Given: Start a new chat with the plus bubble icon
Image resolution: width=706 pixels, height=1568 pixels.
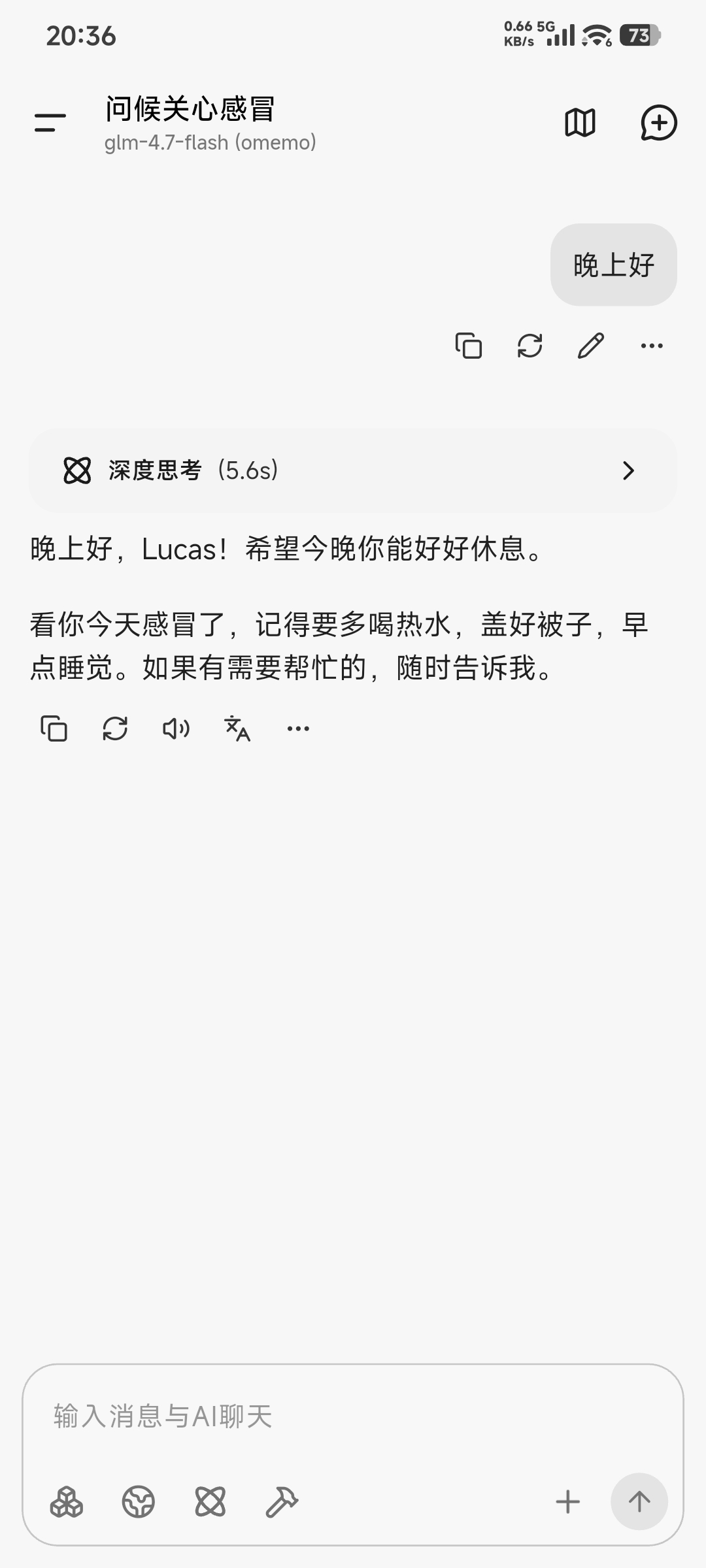Looking at the screenshot, I should 658,122.
